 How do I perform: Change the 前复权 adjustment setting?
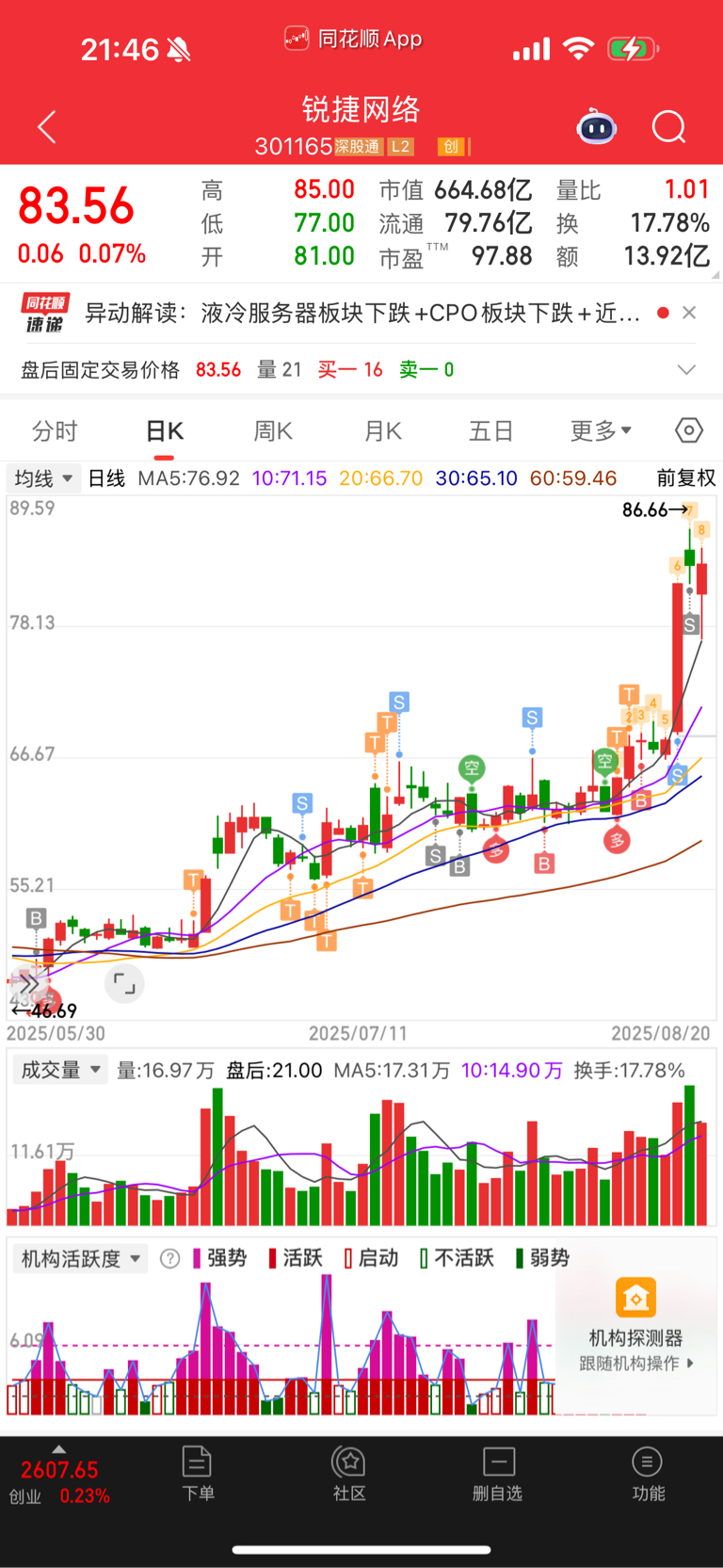point(686,478)
